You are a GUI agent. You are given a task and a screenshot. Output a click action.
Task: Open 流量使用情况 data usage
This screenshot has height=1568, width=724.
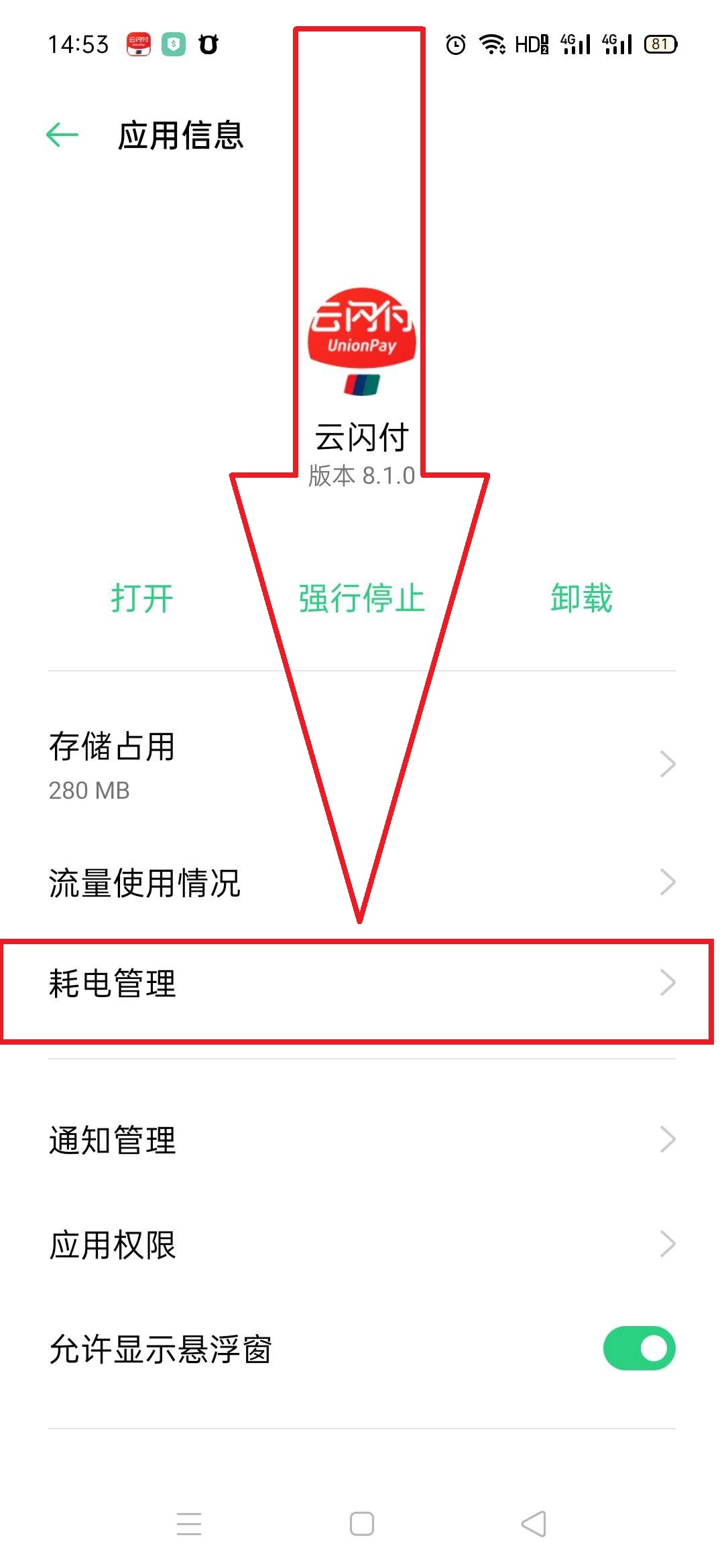[362, 882]
